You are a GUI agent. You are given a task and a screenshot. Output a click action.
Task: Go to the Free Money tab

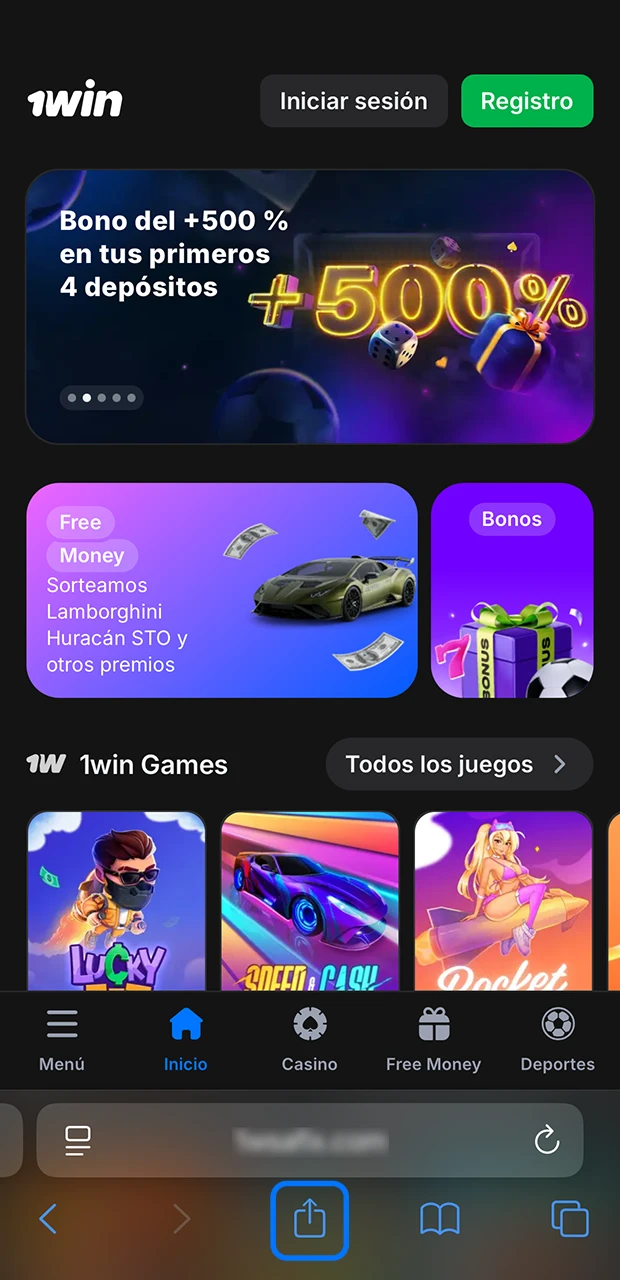coord(433,1040)
